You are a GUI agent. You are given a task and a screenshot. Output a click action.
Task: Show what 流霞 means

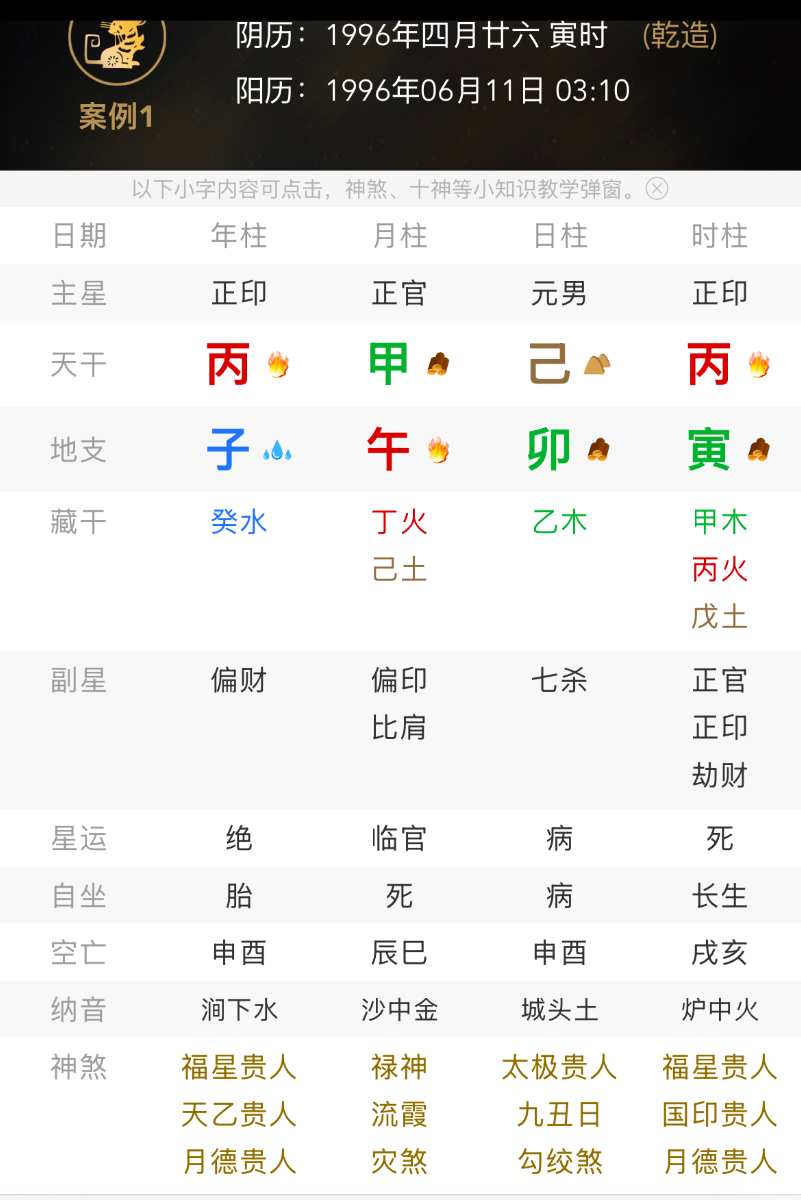[x=399, y=1114]
